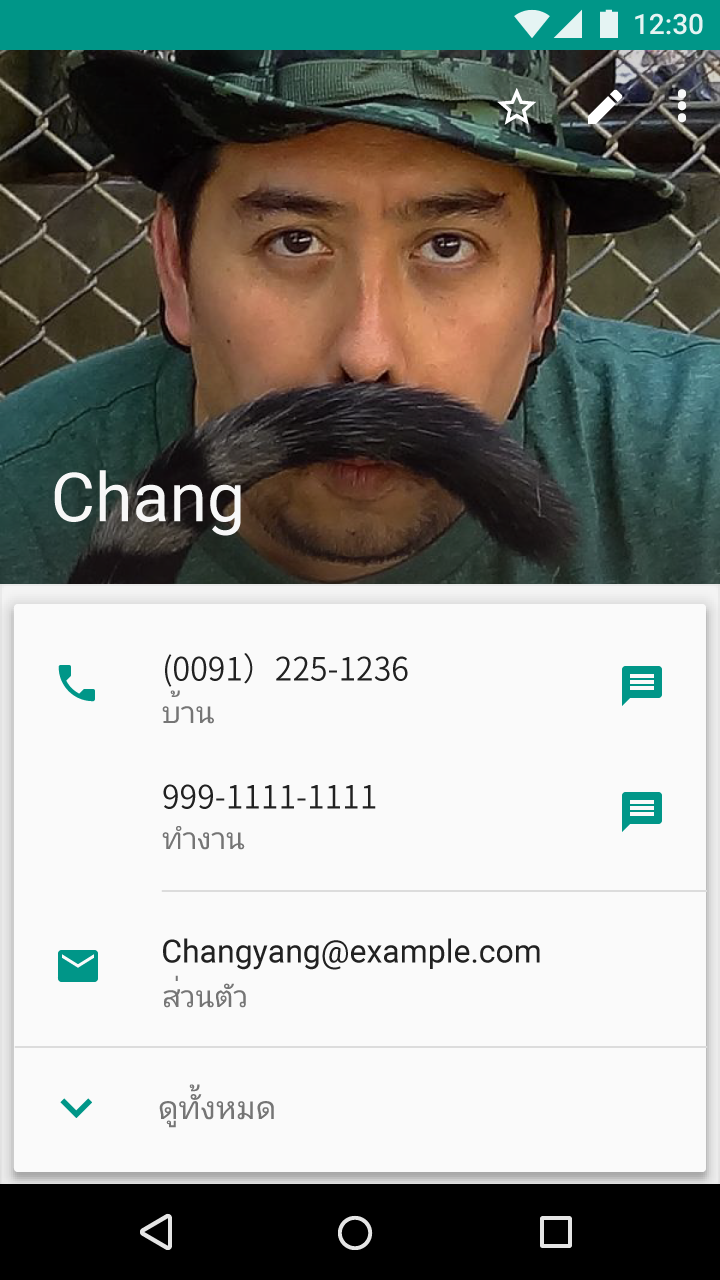Expand the ดูทั้งหมด section
720x1280 pixels.
coord(360,1109)
